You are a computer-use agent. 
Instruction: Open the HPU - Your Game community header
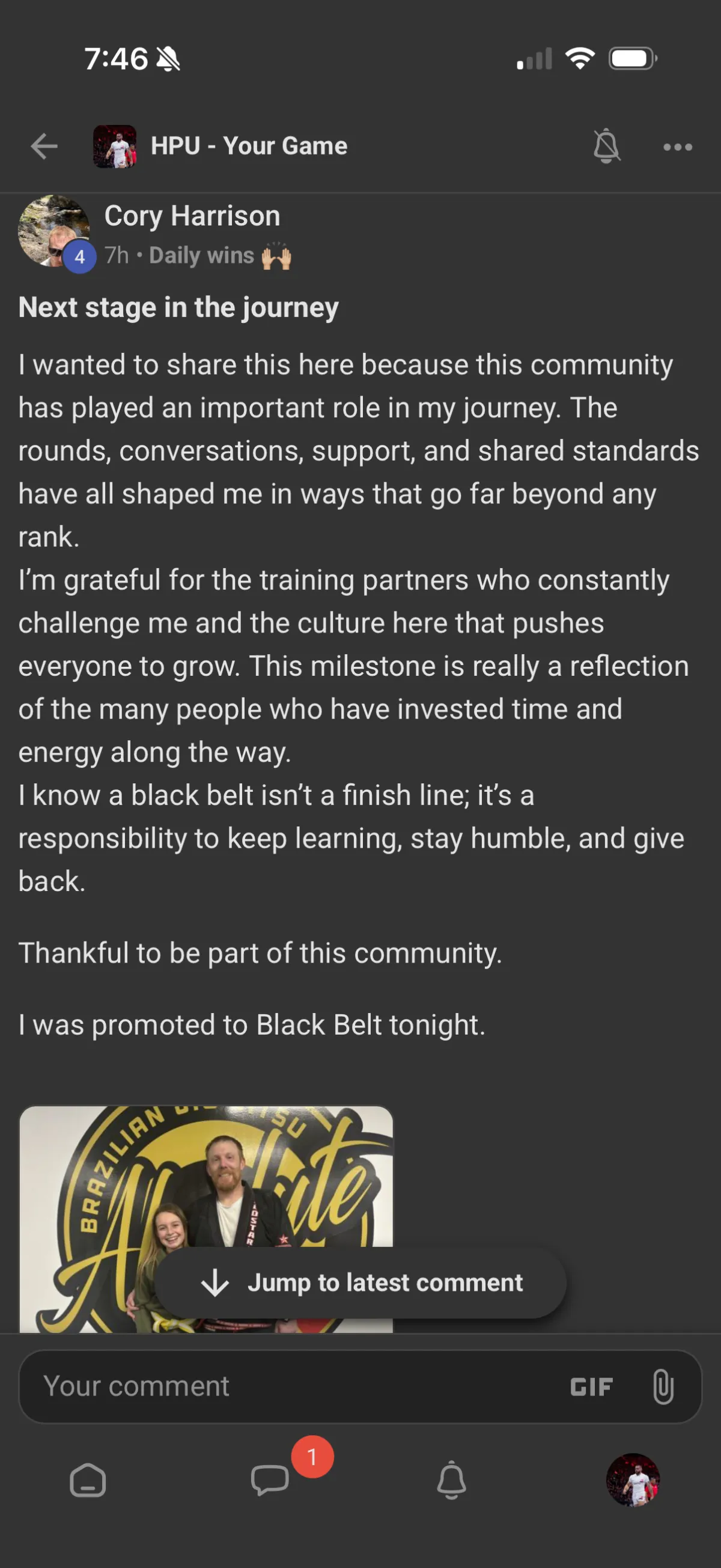click(x=248, y=146)
